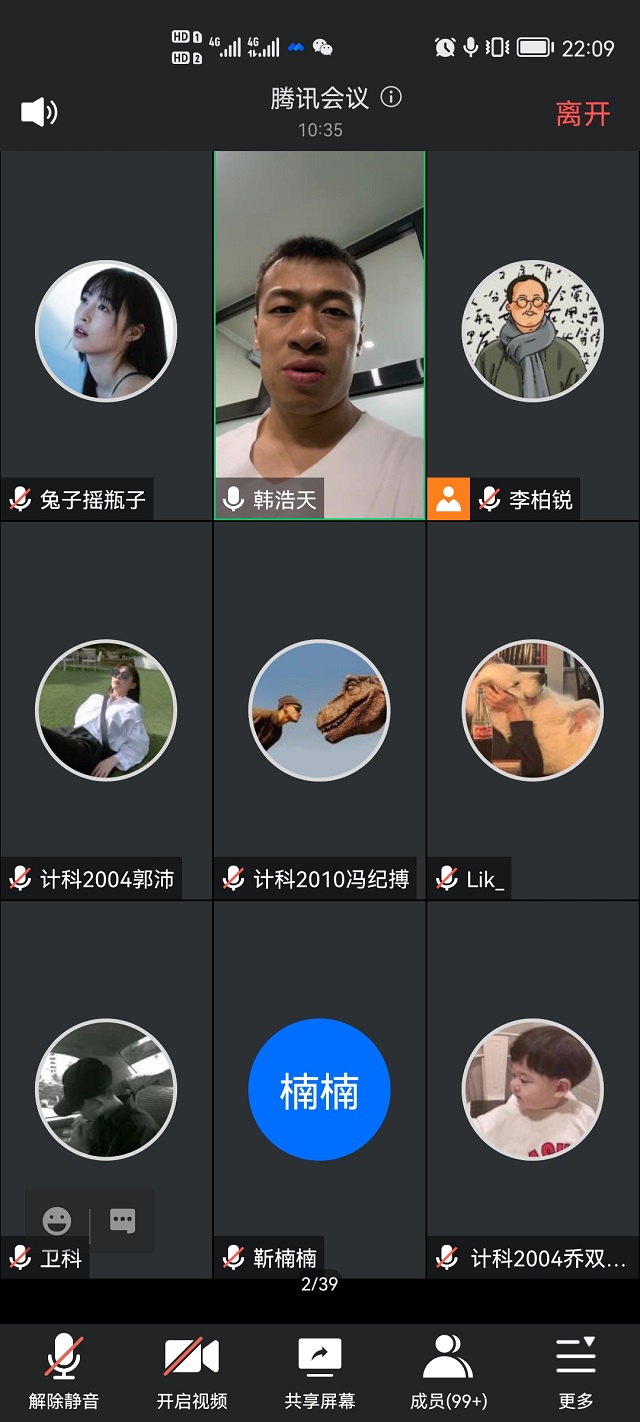This screenshot has height=1422, width=640.
Task: Turn on camera with 开启视频
Action: pyautogui.click(x=192, y=1370)
